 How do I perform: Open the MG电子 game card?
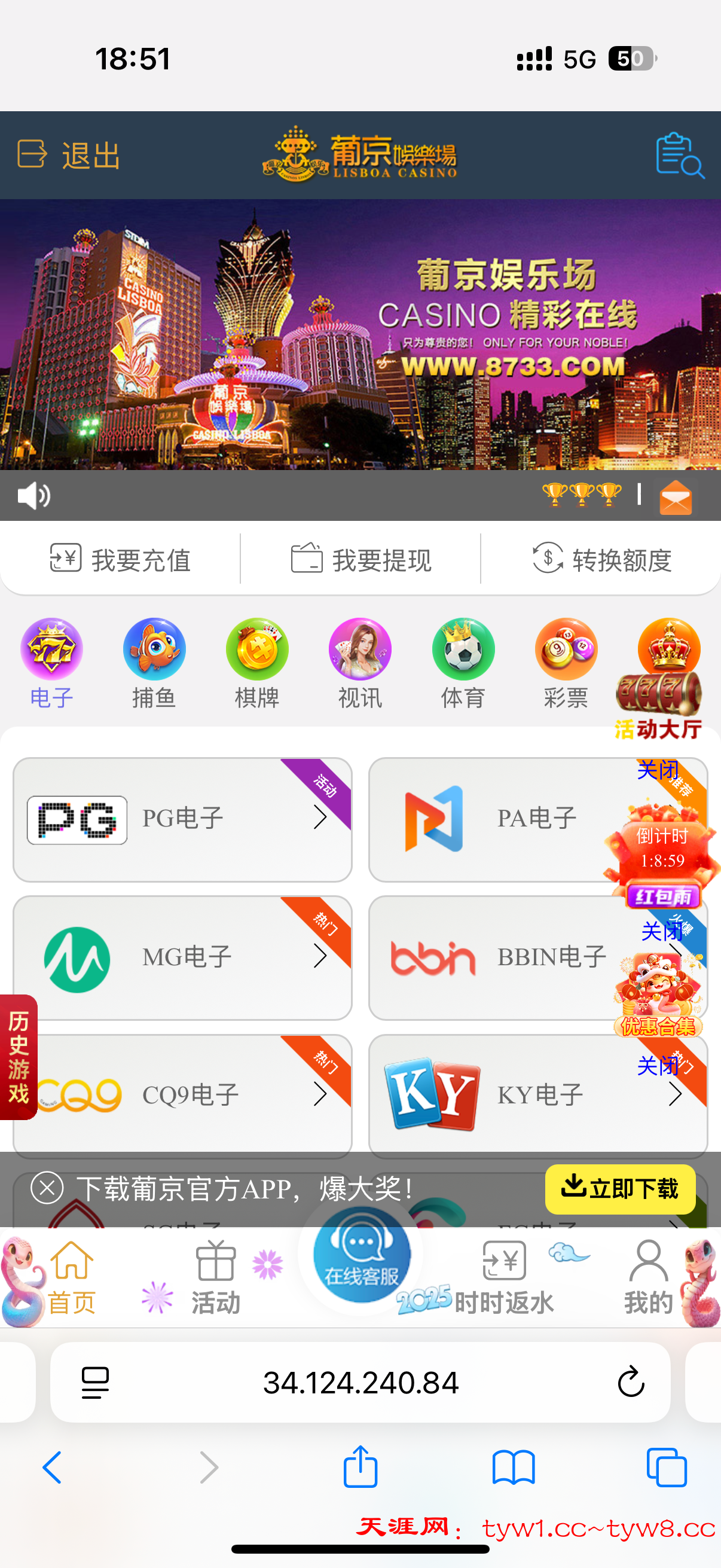coord(182,957)
